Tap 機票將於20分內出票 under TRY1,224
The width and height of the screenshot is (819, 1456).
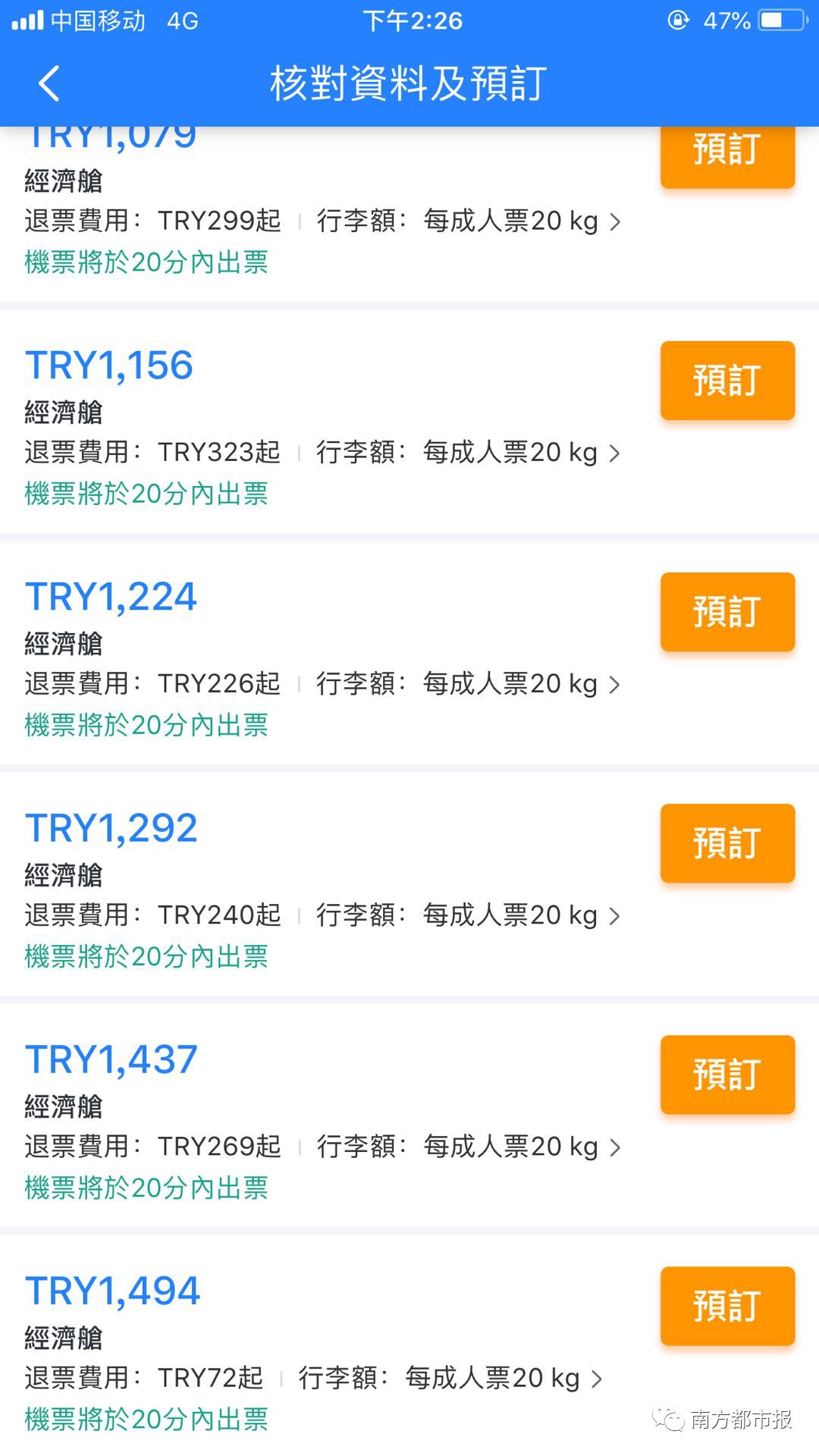146,726
